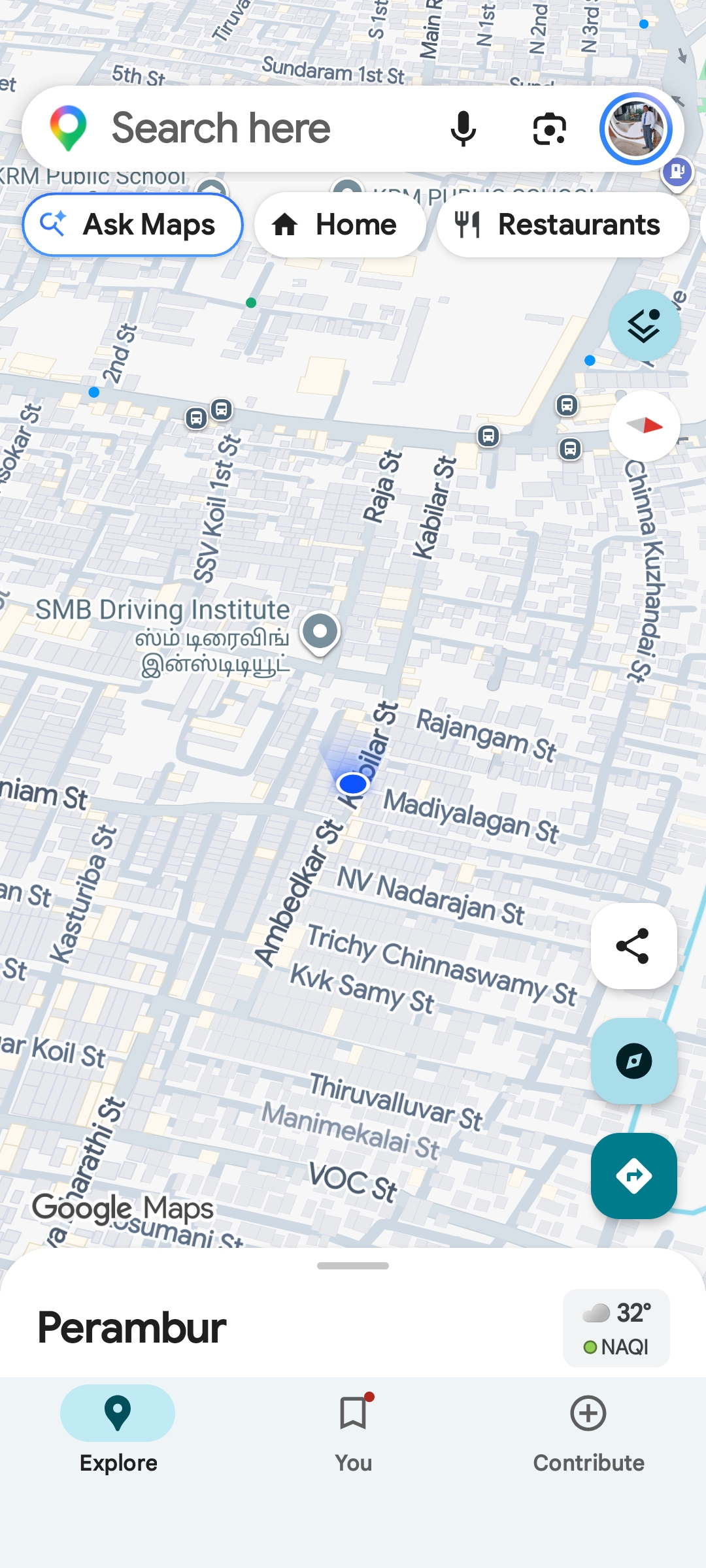706x1568 pixels.
Task: Tap the bus stop near SSV Koil 1st St
Action: 222,410
